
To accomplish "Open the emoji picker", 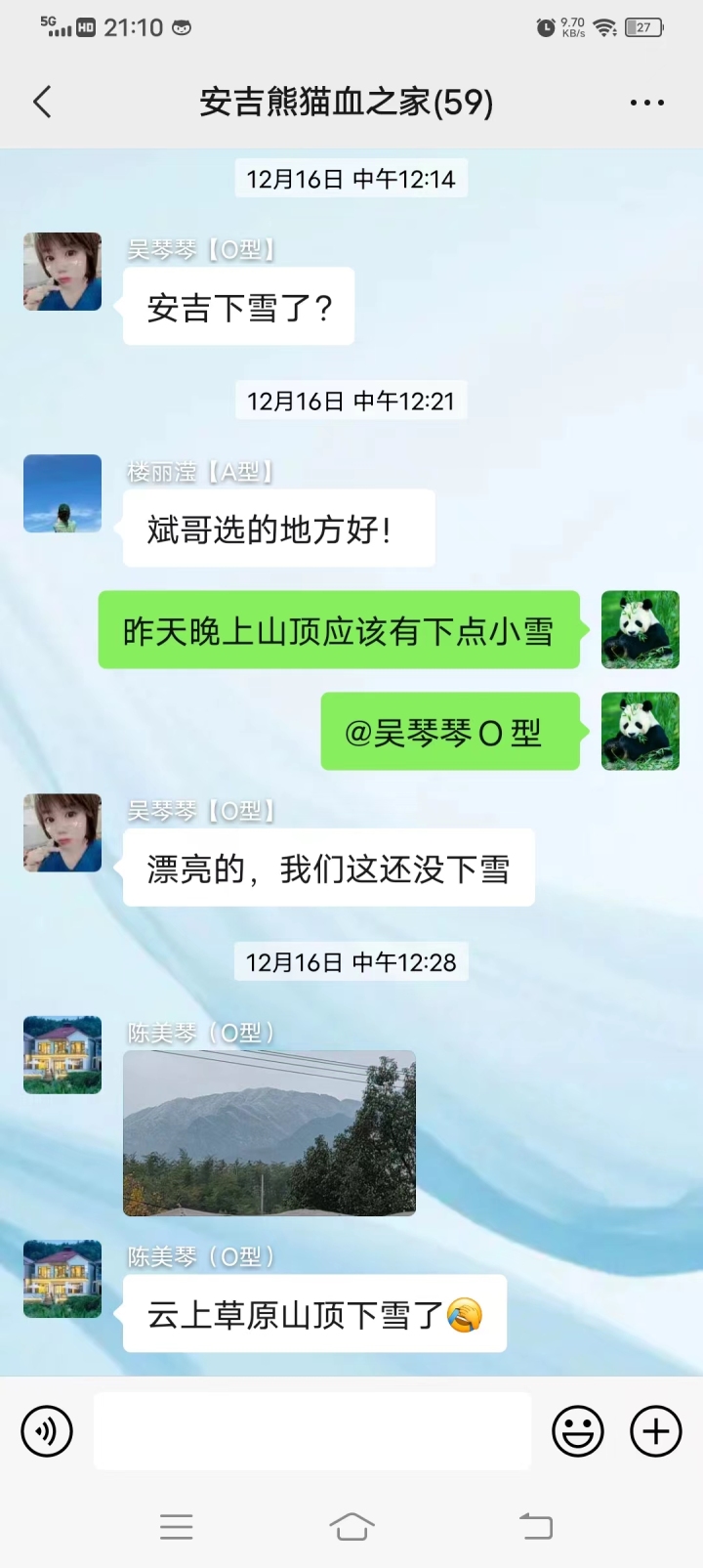I will coord(578,1431).
